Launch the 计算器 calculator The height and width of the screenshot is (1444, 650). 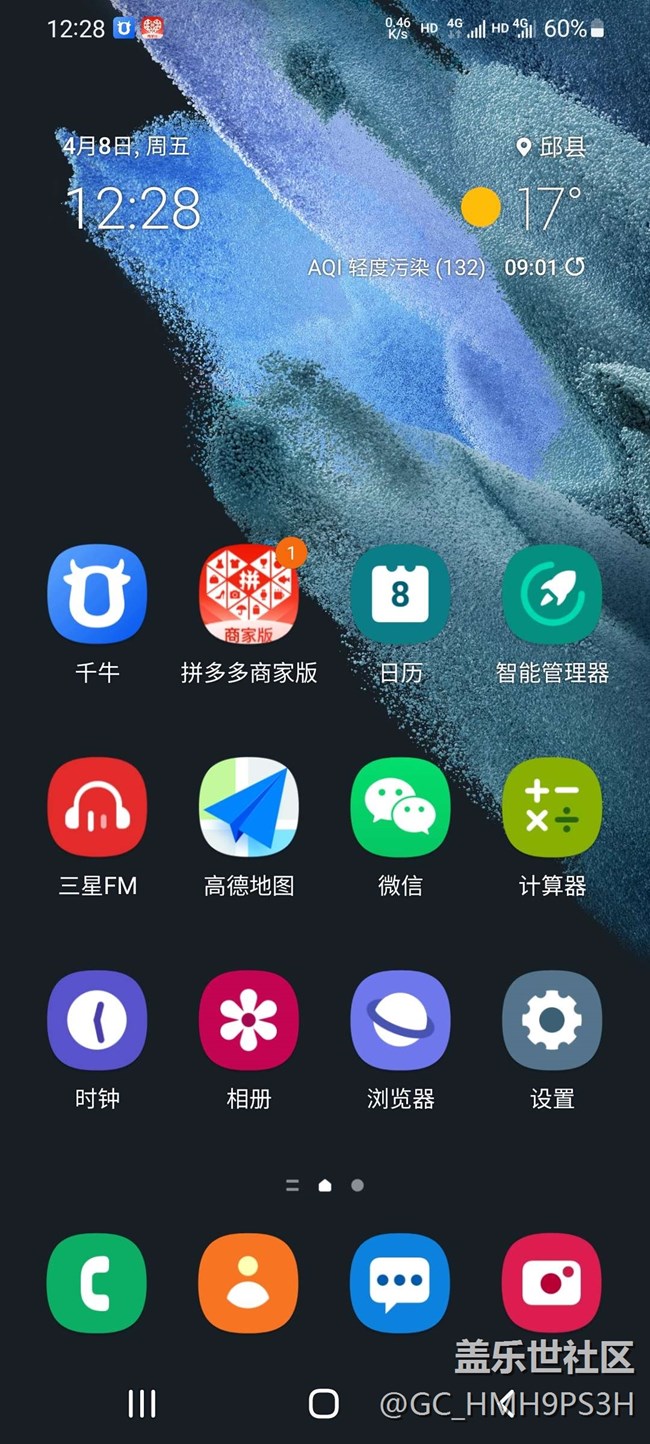coord(552,807)
